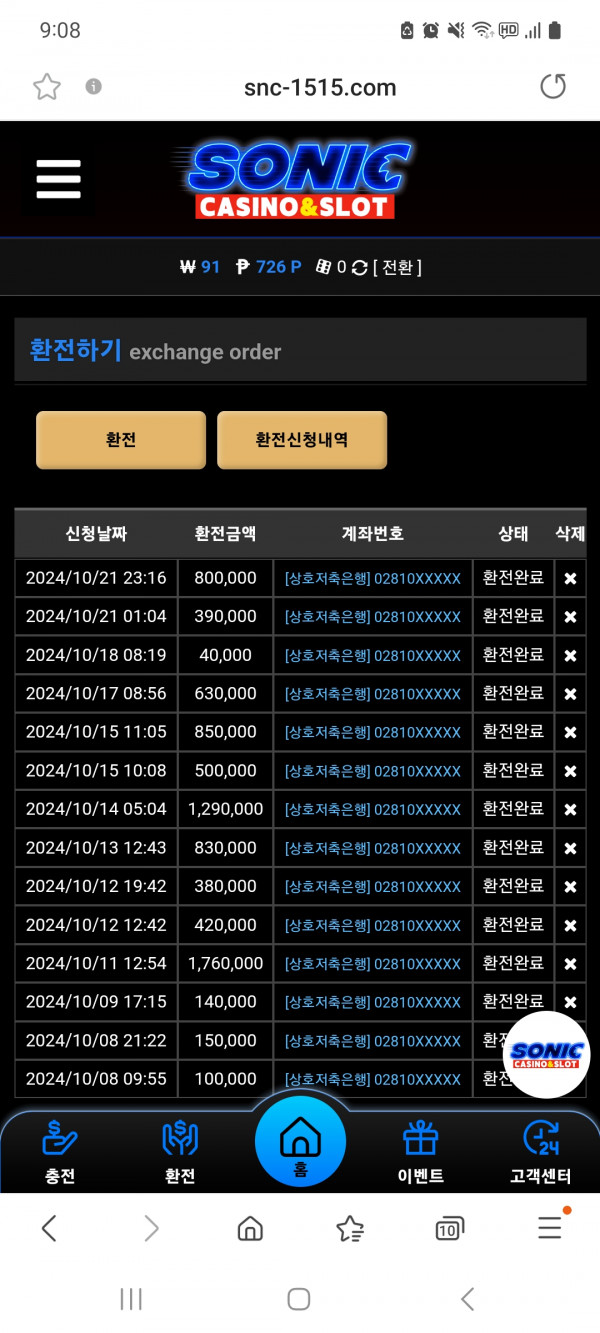Delete the 2024/10/21 23:16 exchange record
The width and height of the screenshot is (600, 1333).
pyautogui.click(x=570, y=579)
